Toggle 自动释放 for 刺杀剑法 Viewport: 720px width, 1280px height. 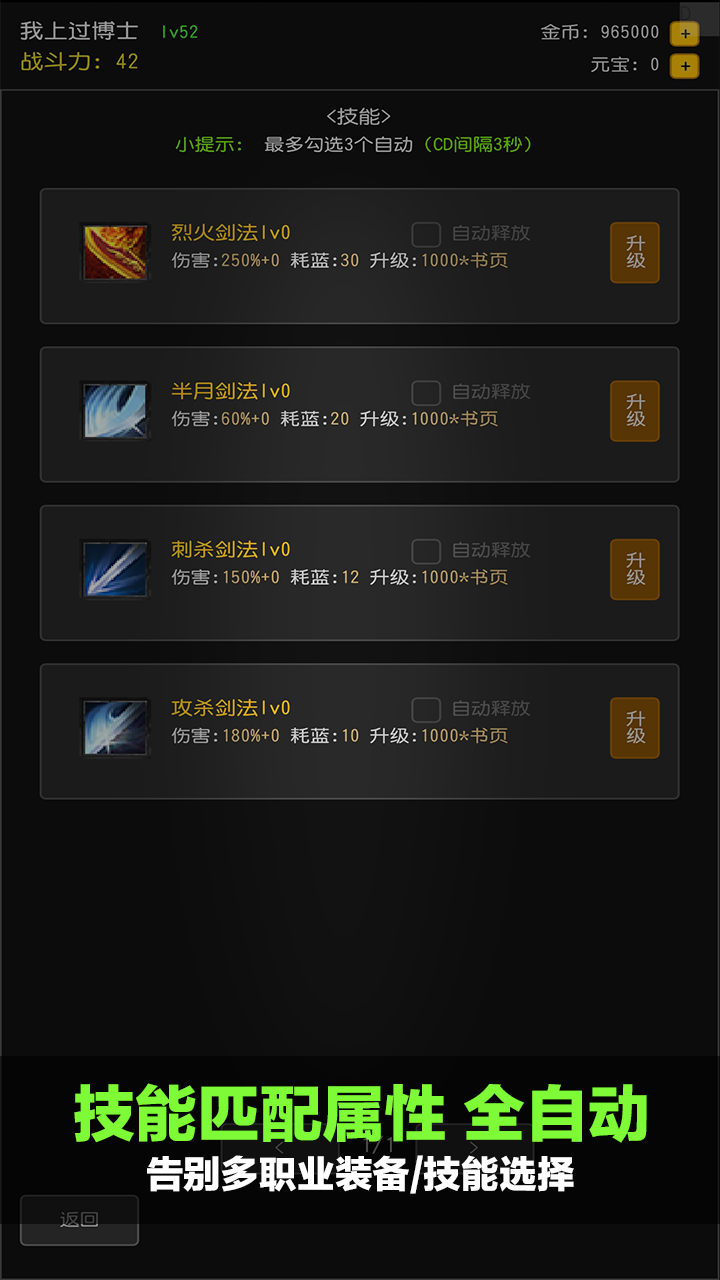(x=427, y=551)
